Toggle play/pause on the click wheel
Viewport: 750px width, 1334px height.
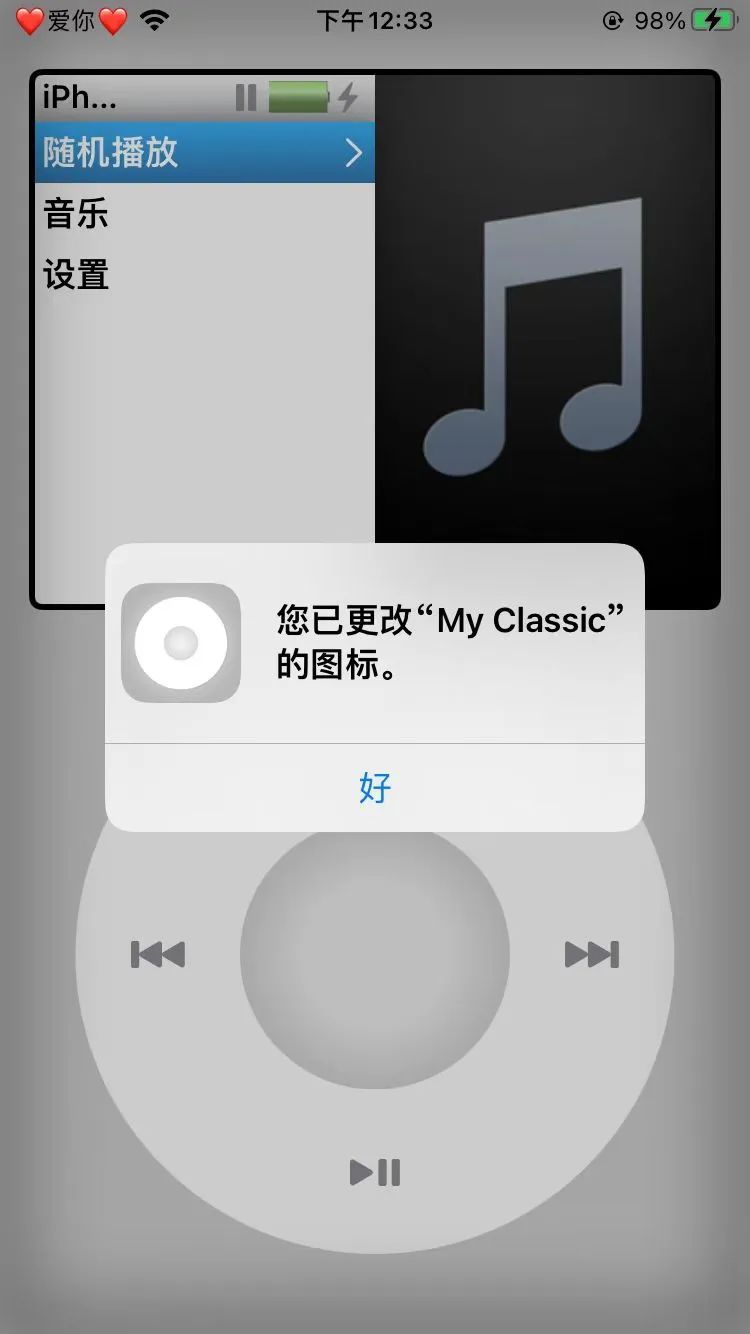click(x=375, y=1172)
